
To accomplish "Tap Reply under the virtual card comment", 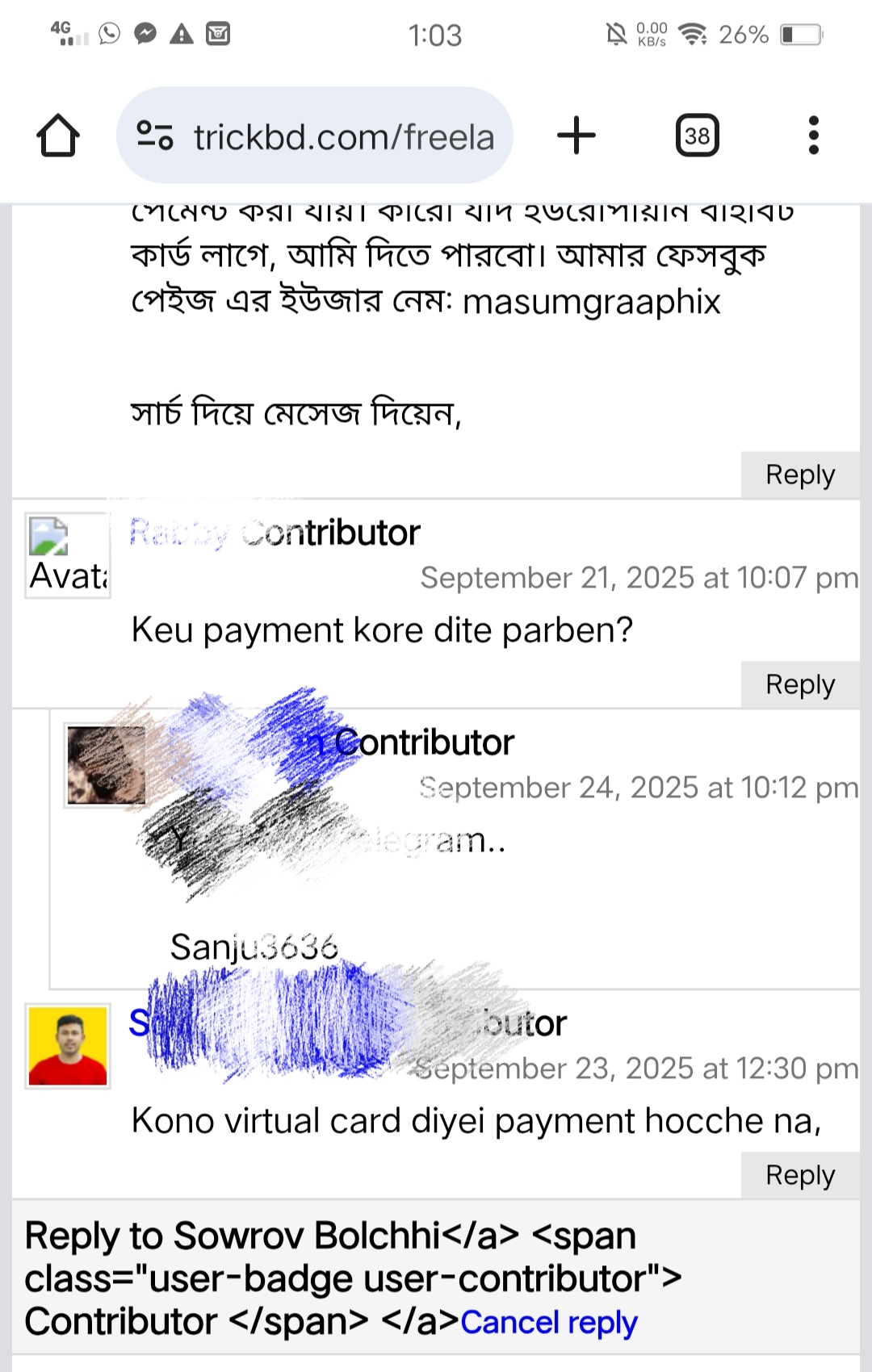I will pos(800,1175).
